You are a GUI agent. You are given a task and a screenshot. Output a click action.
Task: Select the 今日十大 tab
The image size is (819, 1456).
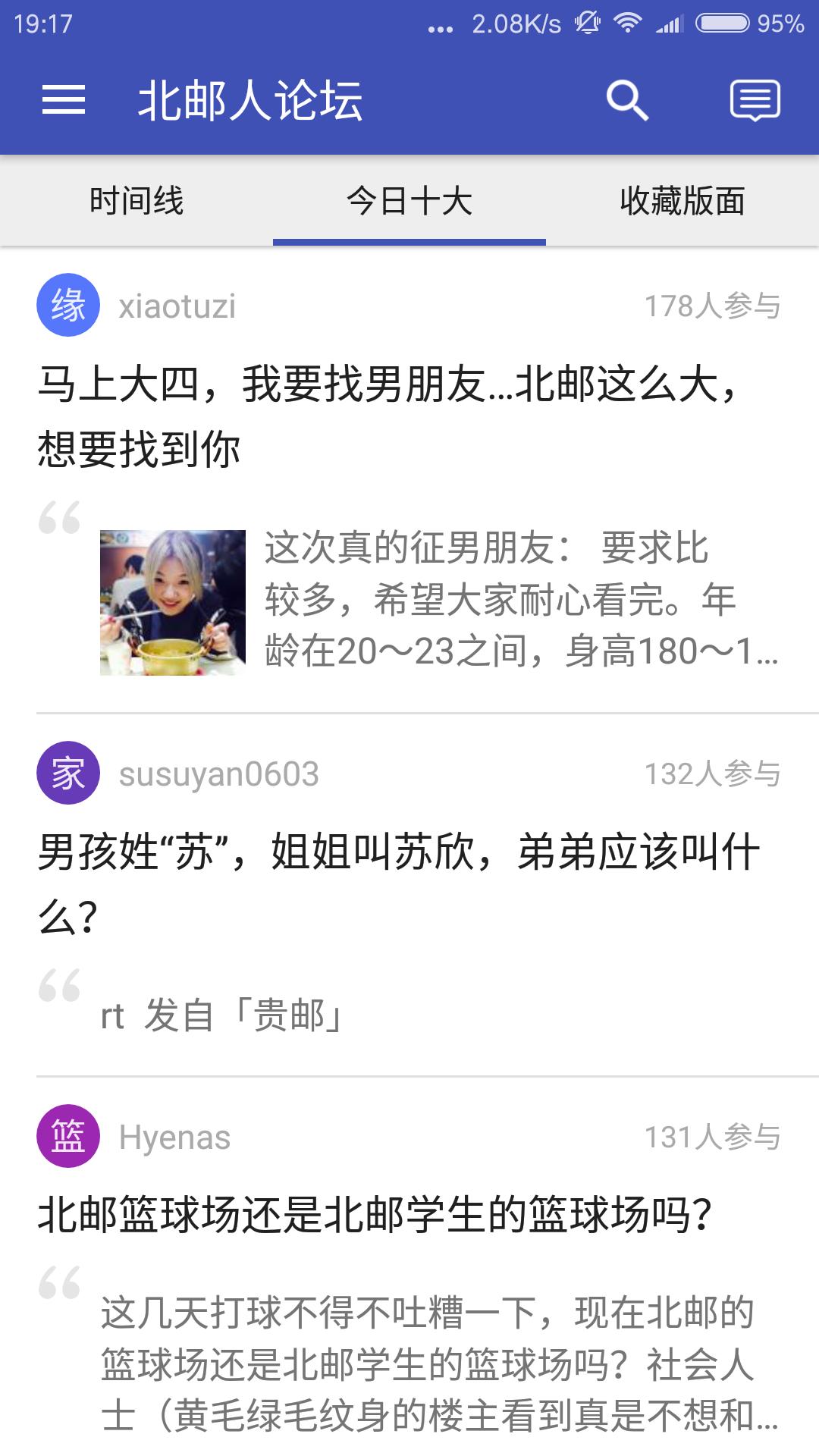tap(409, 202)
